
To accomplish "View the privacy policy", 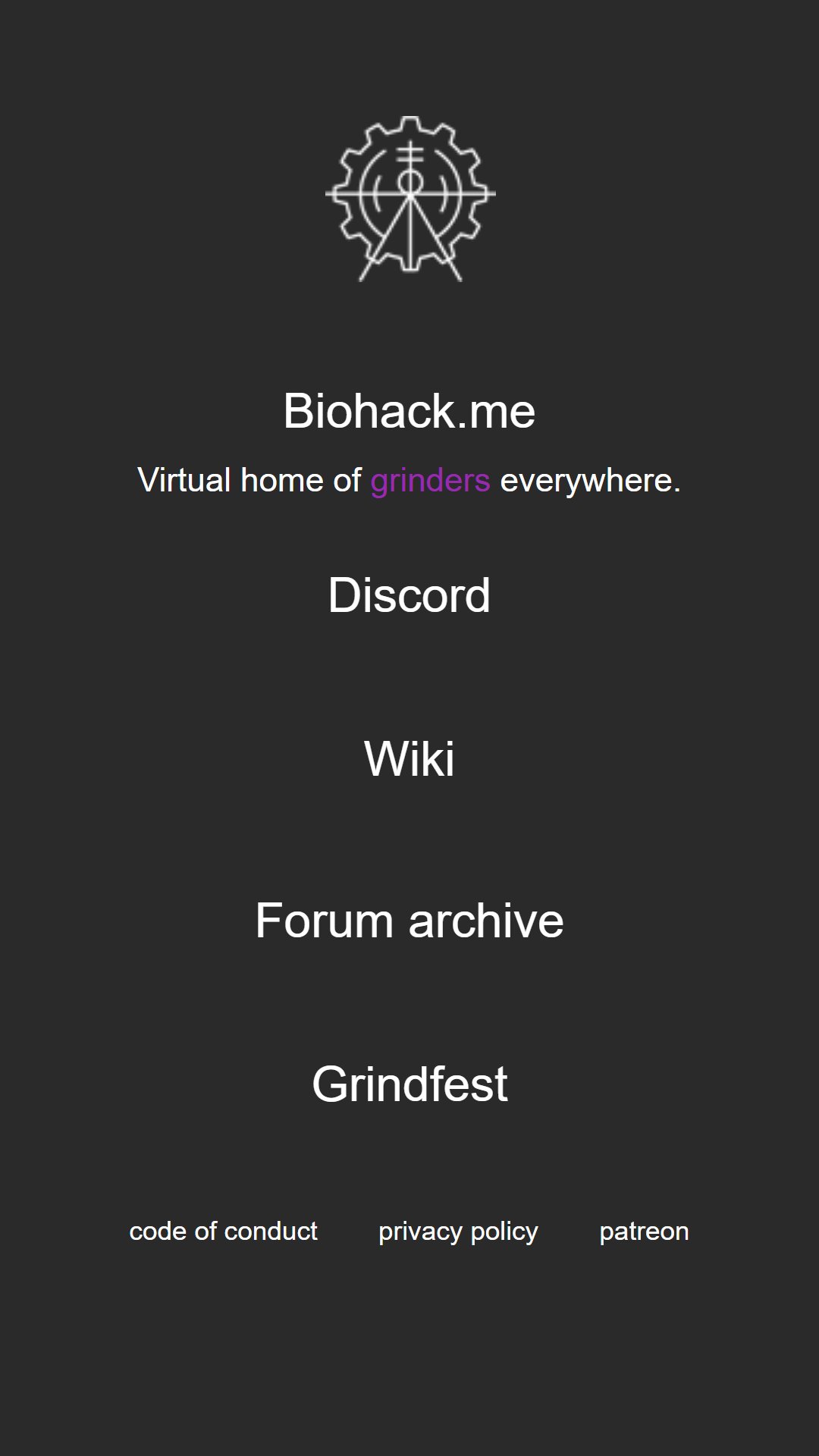I will (458, 1232).
